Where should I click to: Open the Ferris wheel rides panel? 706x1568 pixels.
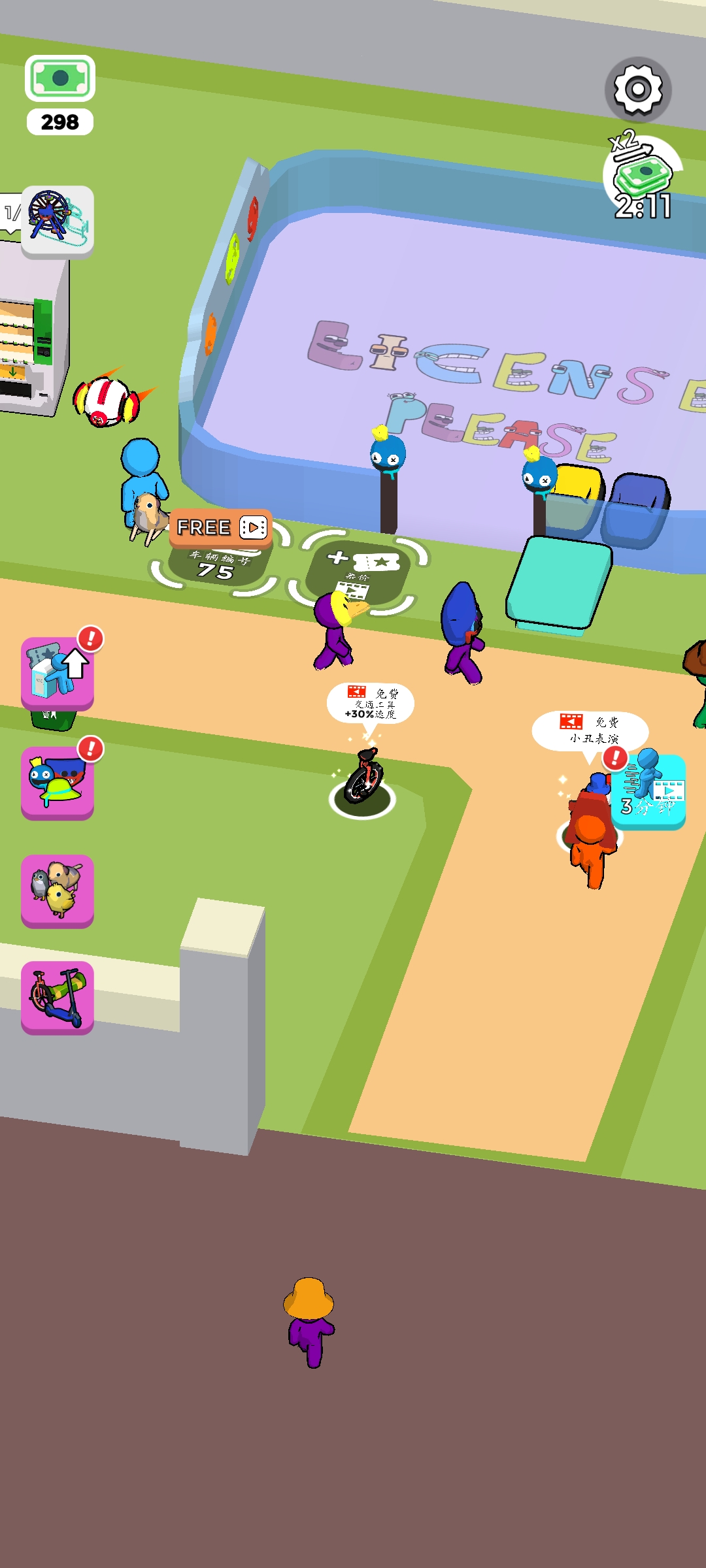click(58, 221)
